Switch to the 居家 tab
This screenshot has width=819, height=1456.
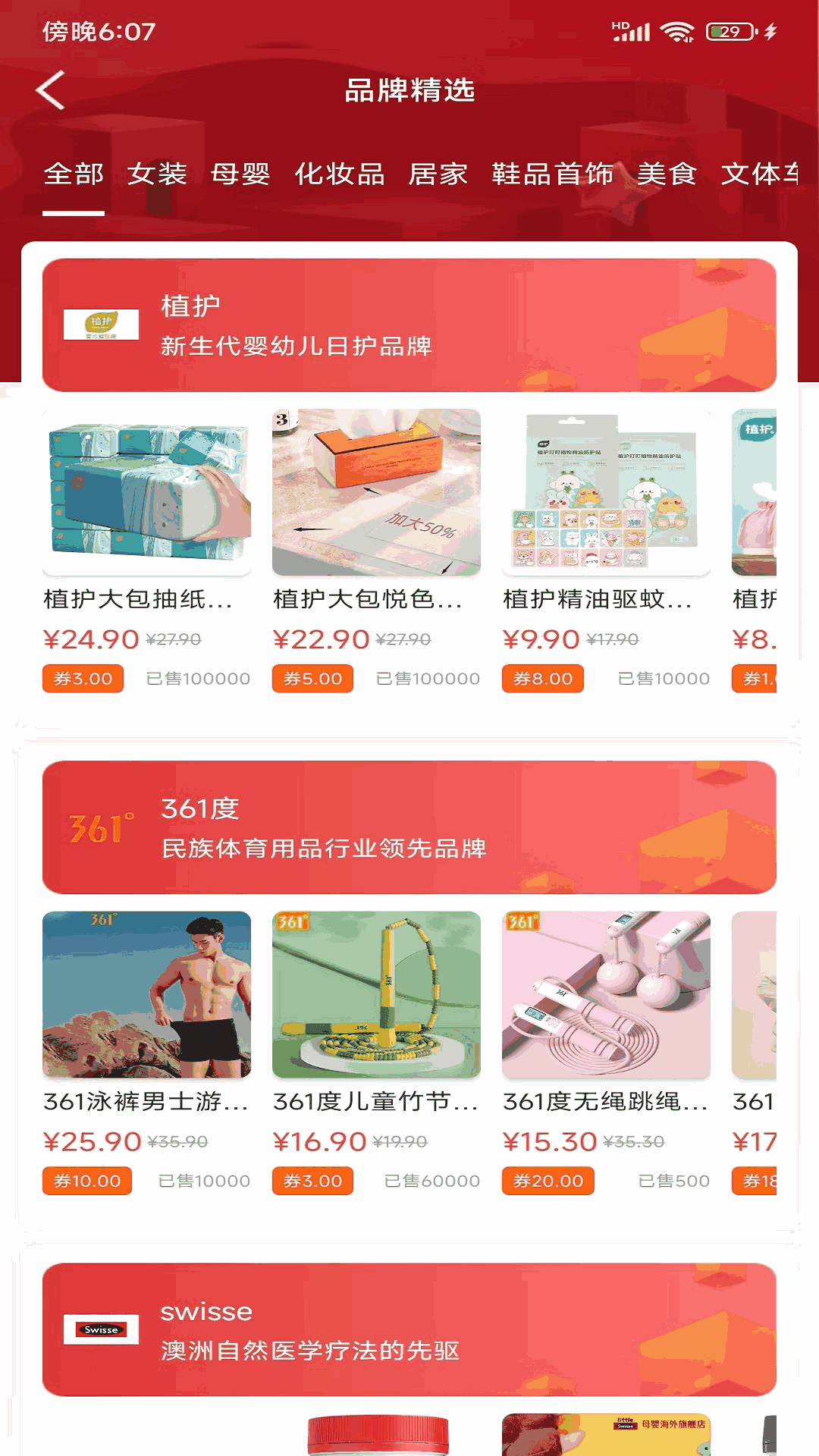(x=438, y=174)
